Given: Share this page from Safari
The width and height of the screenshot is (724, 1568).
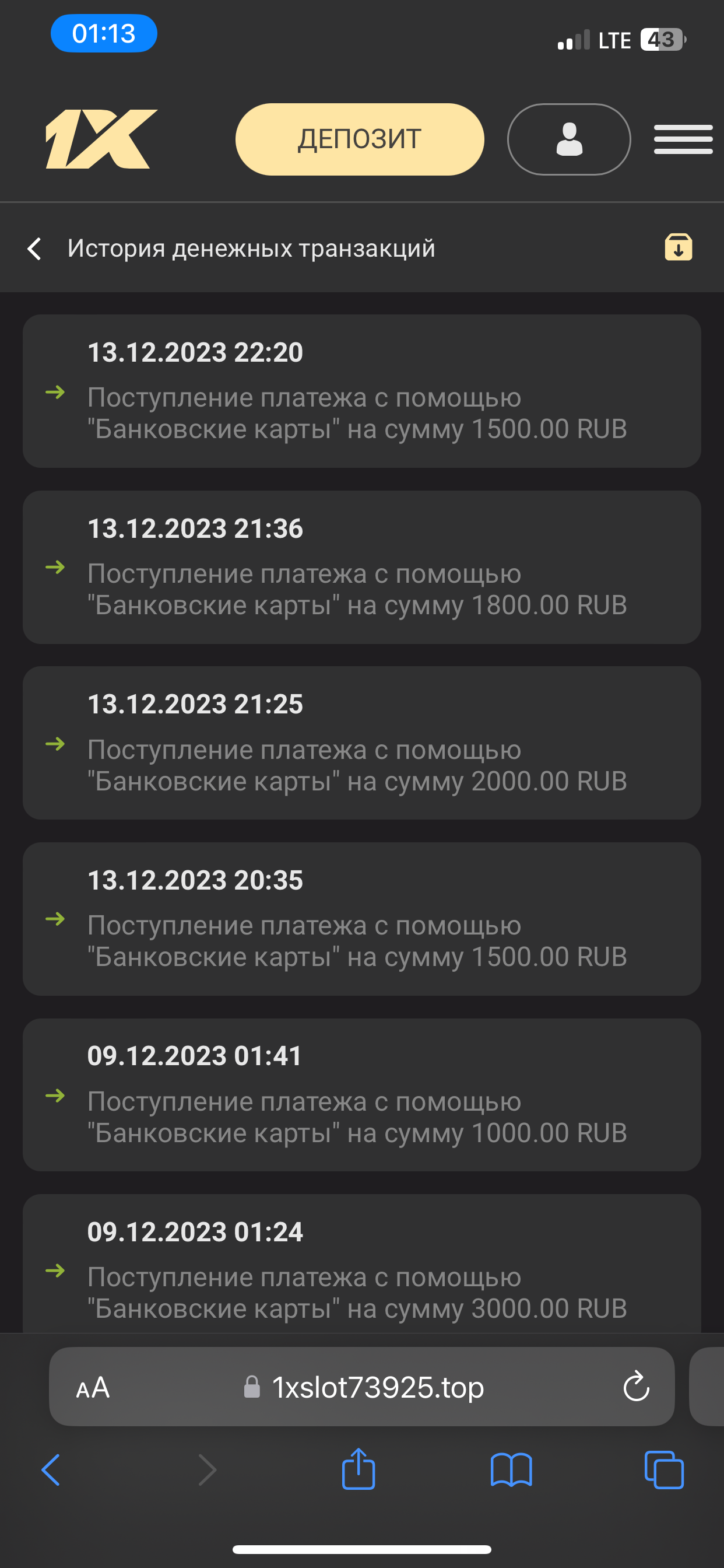Looking at the screenshot, I should pos(359,1469).
